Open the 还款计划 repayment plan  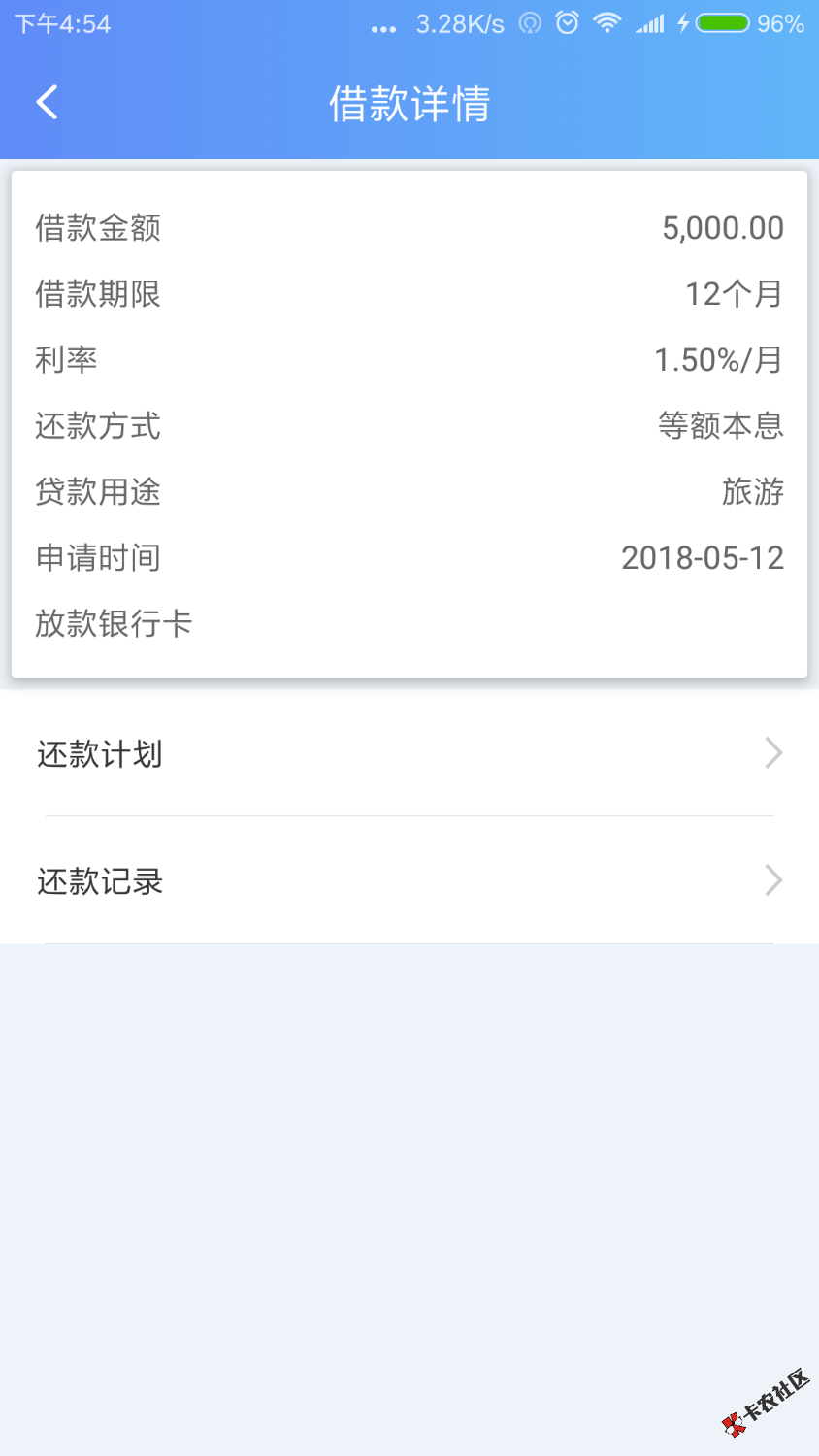(x=408, y=753)
